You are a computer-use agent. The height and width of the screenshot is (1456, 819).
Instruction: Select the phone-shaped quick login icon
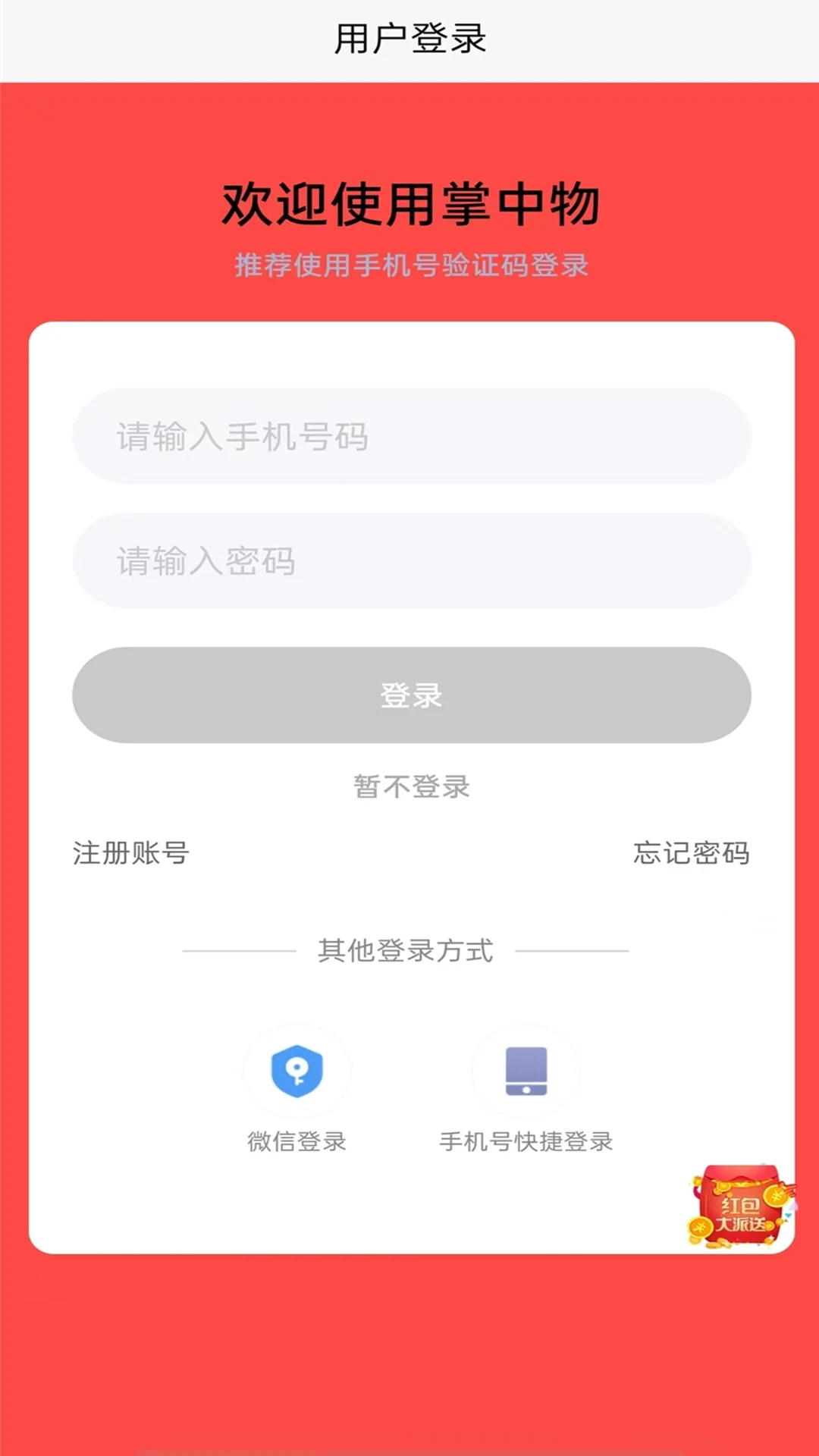(526, 1072)
